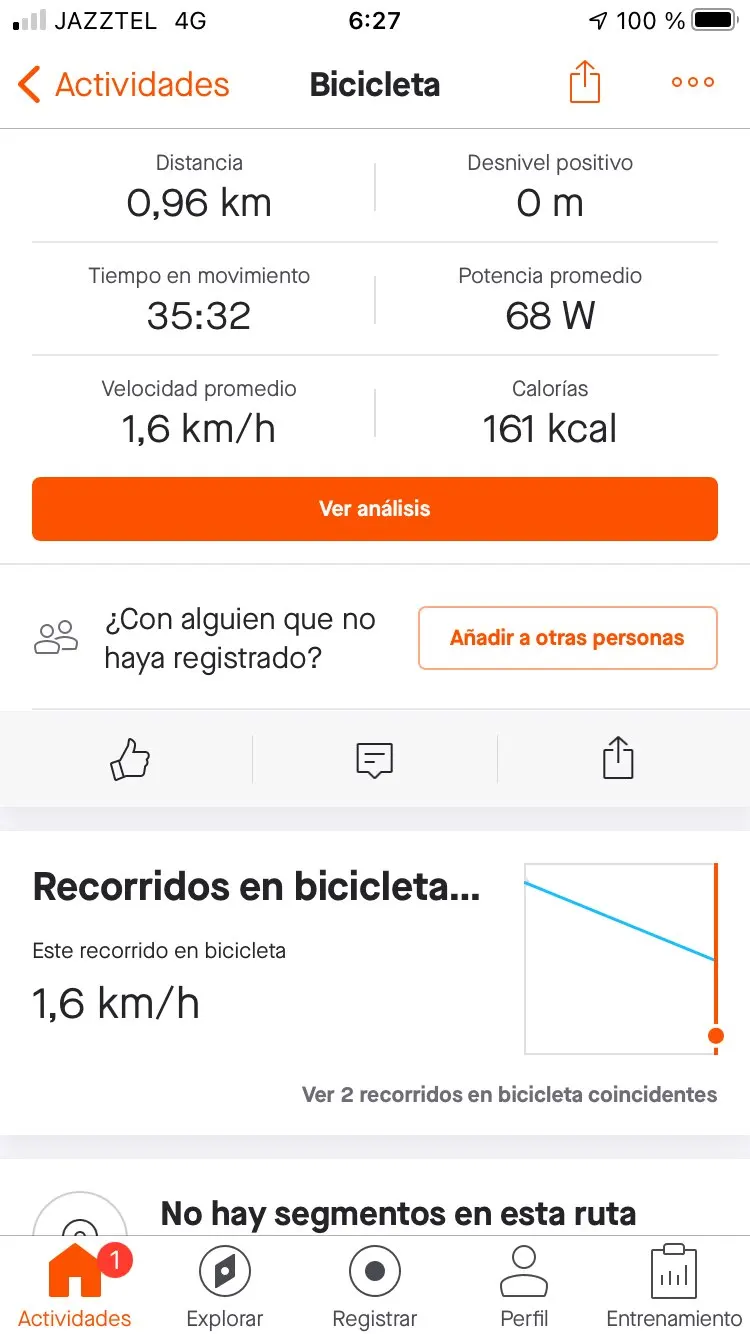Give kudos with the thumbs-up icon
The image size is (750, 1334).
pyautogui.click(x=130, y=760)
